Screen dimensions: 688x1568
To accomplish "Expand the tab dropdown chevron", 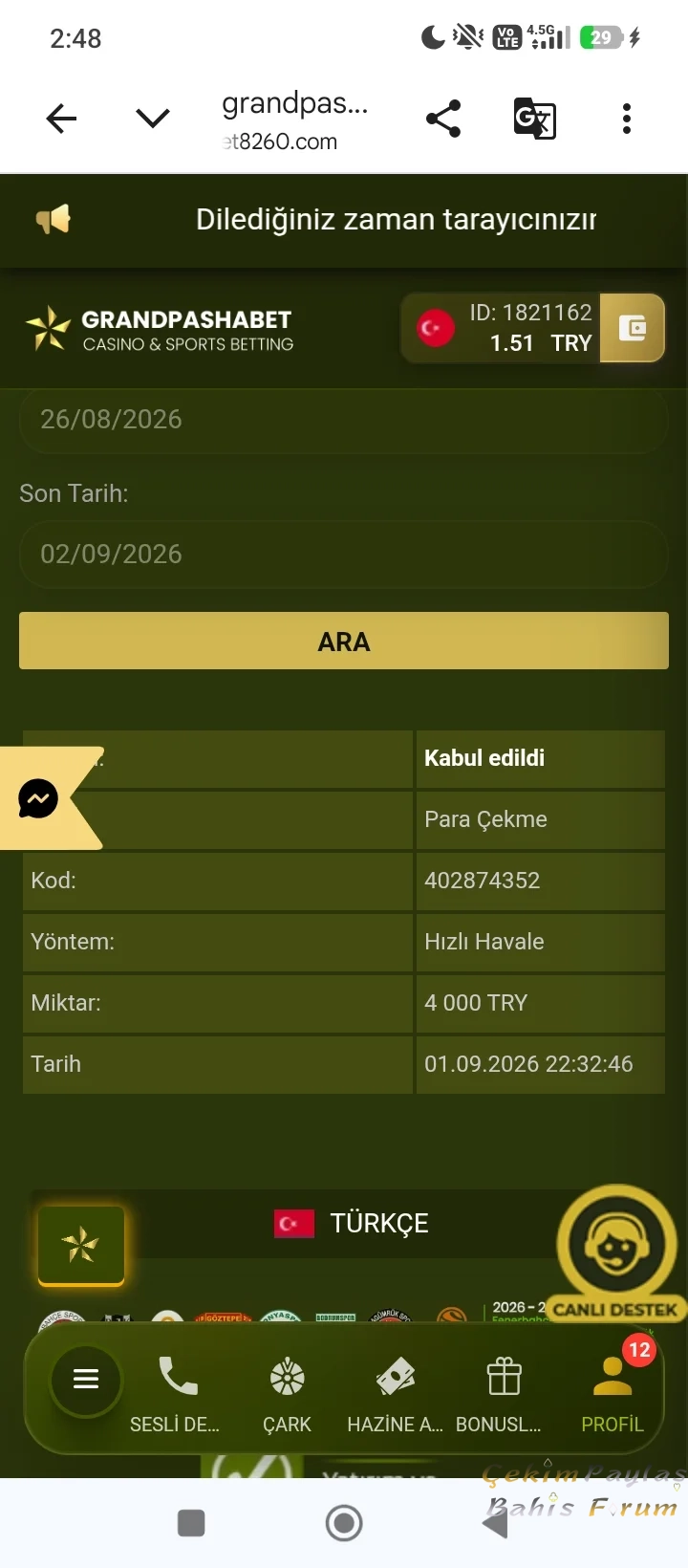I will click(x=153, y=119).
